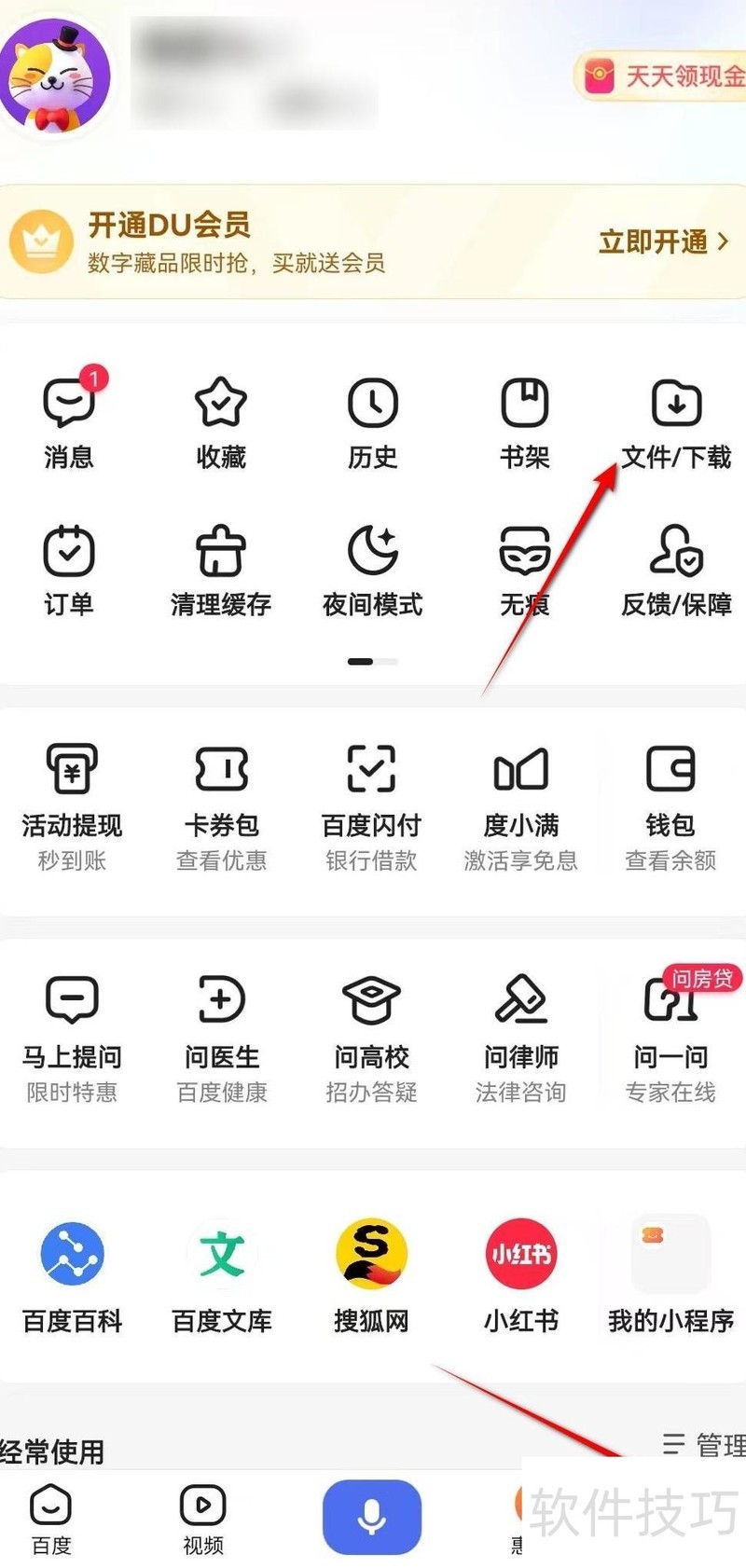Launch 小红书 mini program

coord(521,1272)
